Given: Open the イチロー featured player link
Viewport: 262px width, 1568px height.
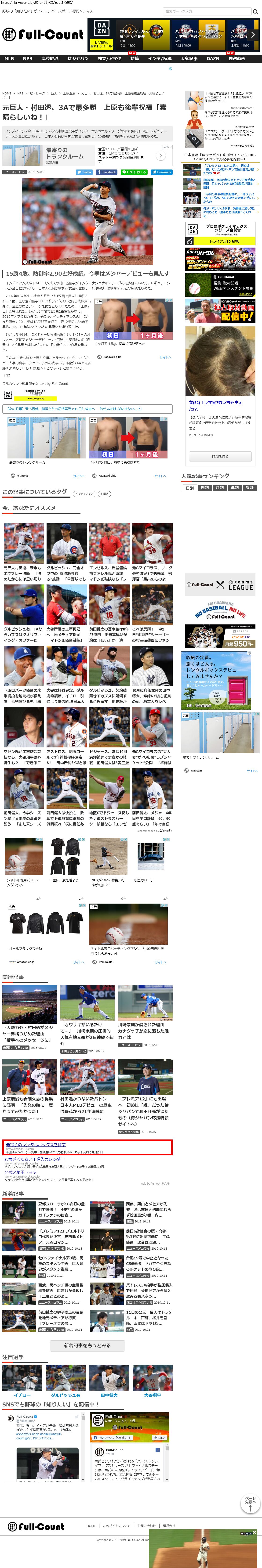Looking at the screenshot, I should pos(22,1395).
